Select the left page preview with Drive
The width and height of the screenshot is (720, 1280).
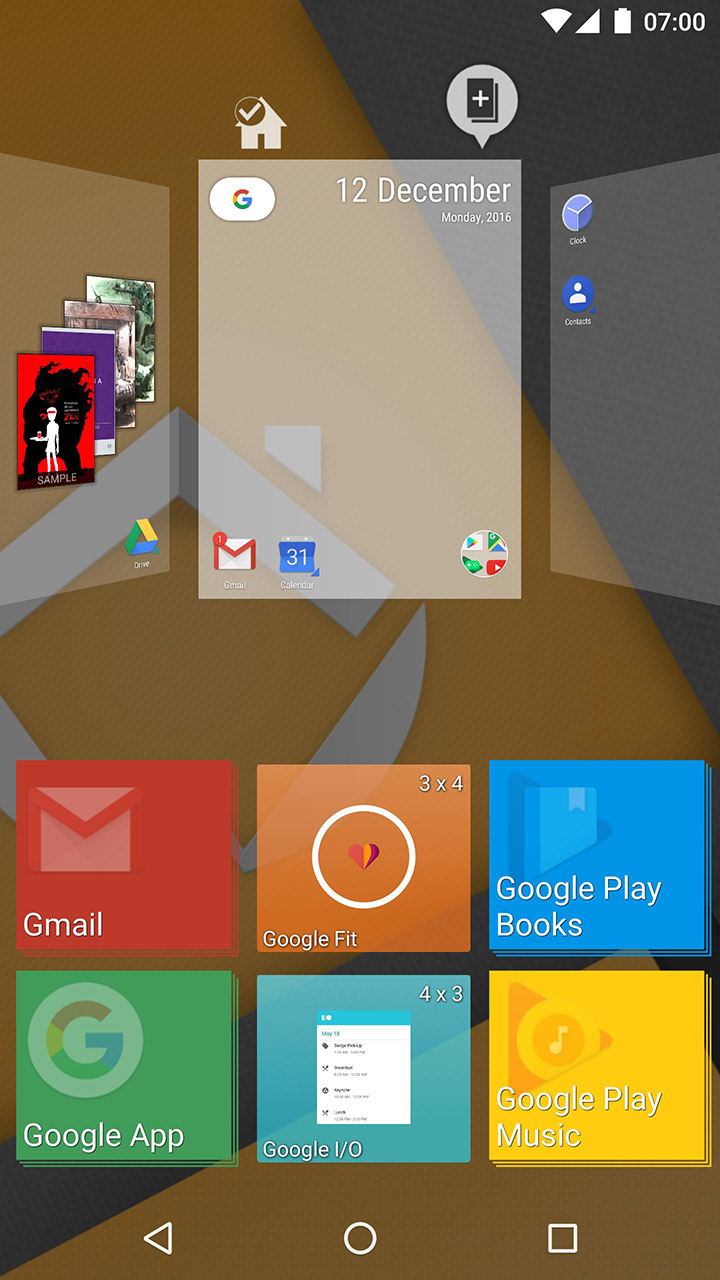tap(84, 379)
